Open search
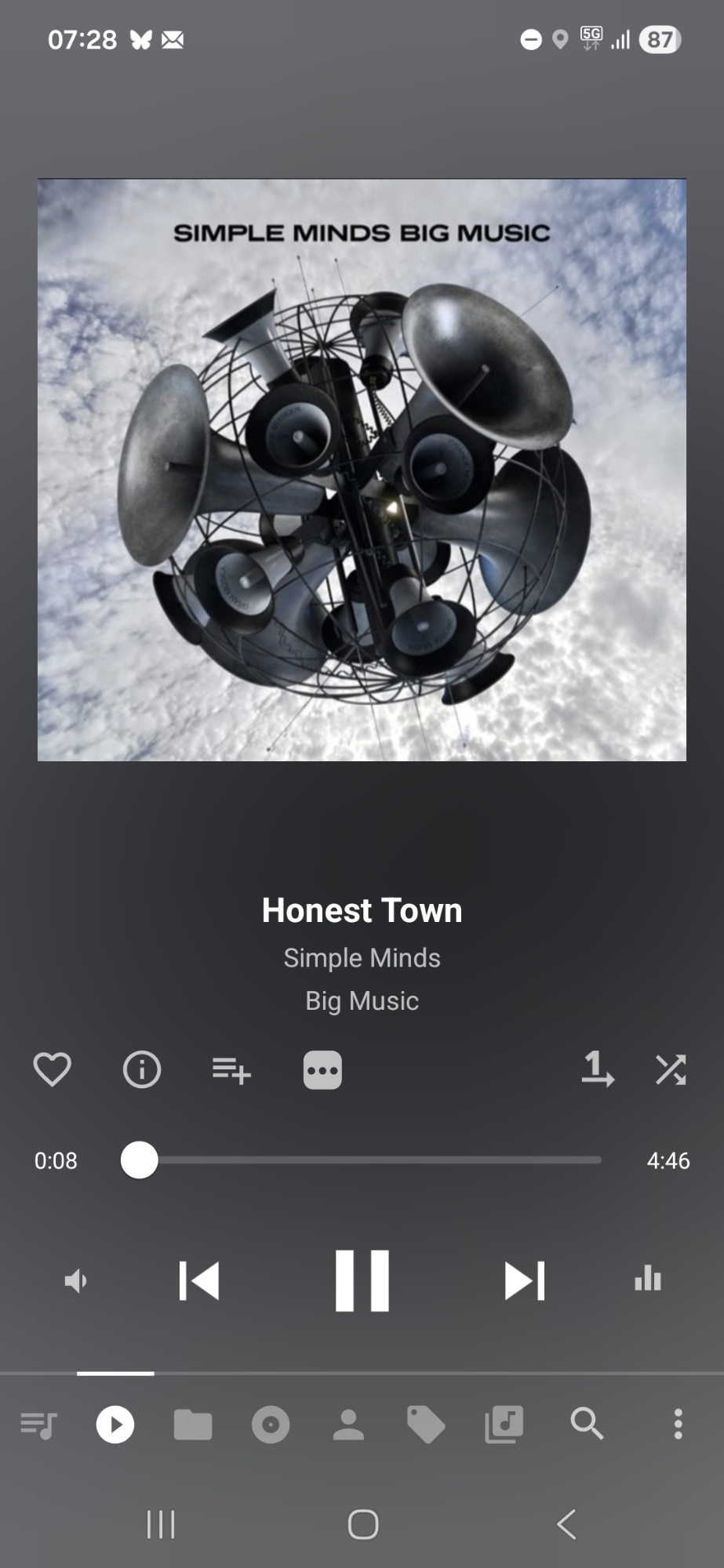724x1568 pixels. coord(587,1425)
